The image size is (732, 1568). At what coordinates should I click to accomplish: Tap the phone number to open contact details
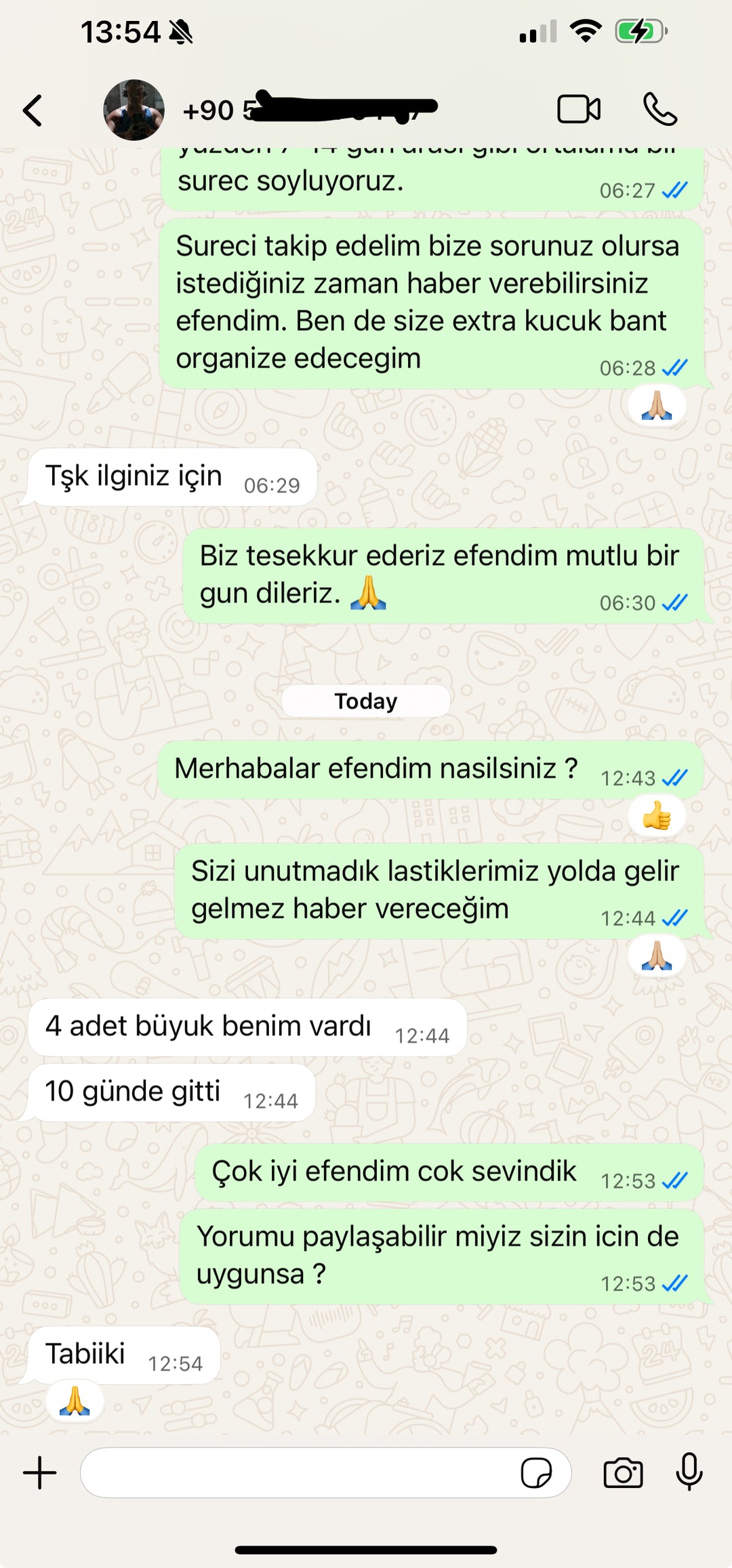point(305,110)
